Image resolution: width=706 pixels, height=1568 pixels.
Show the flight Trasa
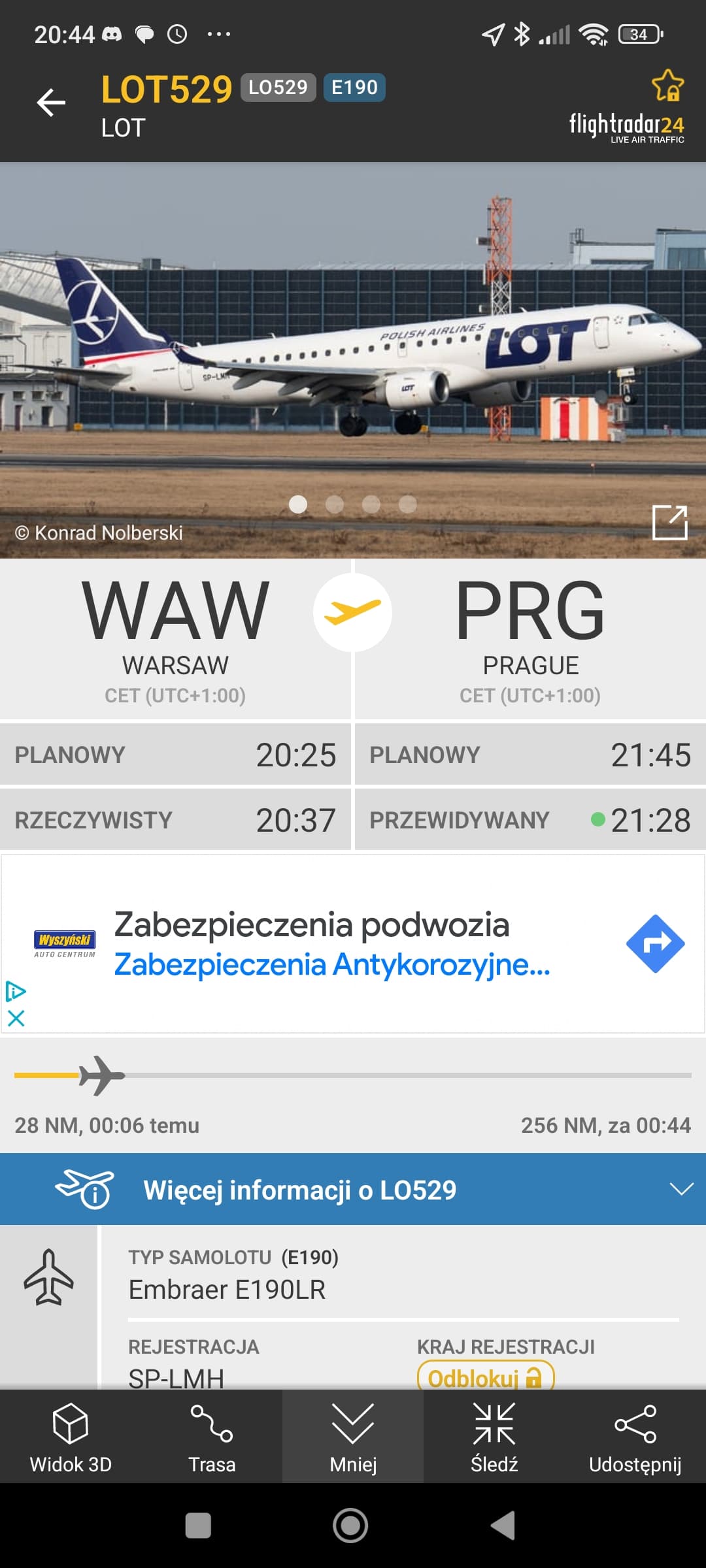[212, 1437]
